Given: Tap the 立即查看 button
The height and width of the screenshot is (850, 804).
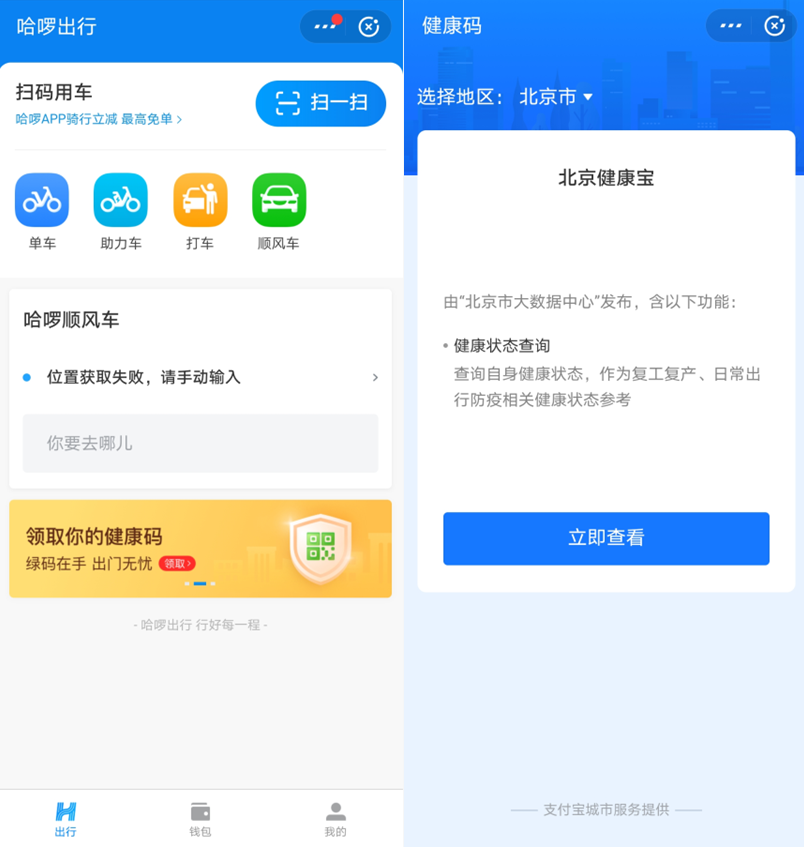Looking at the screenshot, I should click(x=606, y=538).
